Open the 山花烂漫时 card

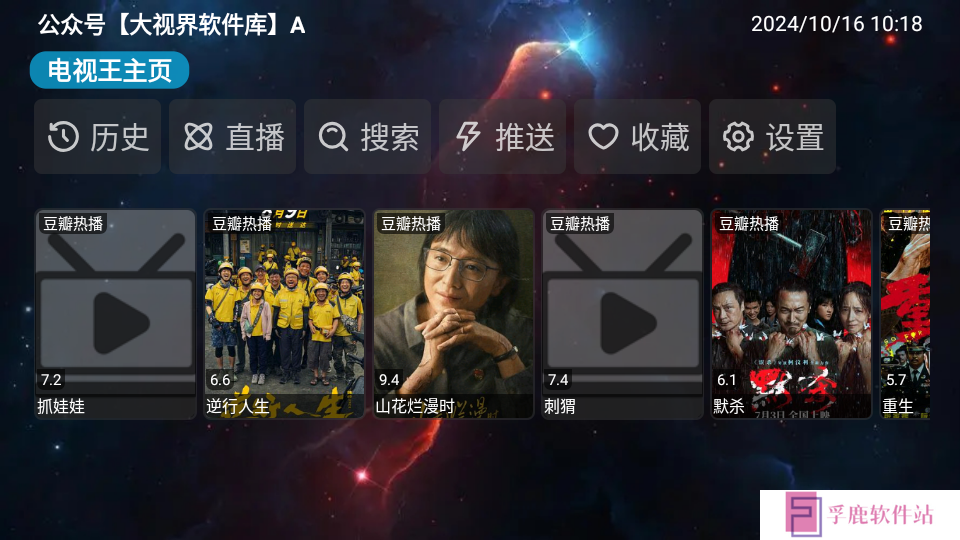click(x=454, y=314)
